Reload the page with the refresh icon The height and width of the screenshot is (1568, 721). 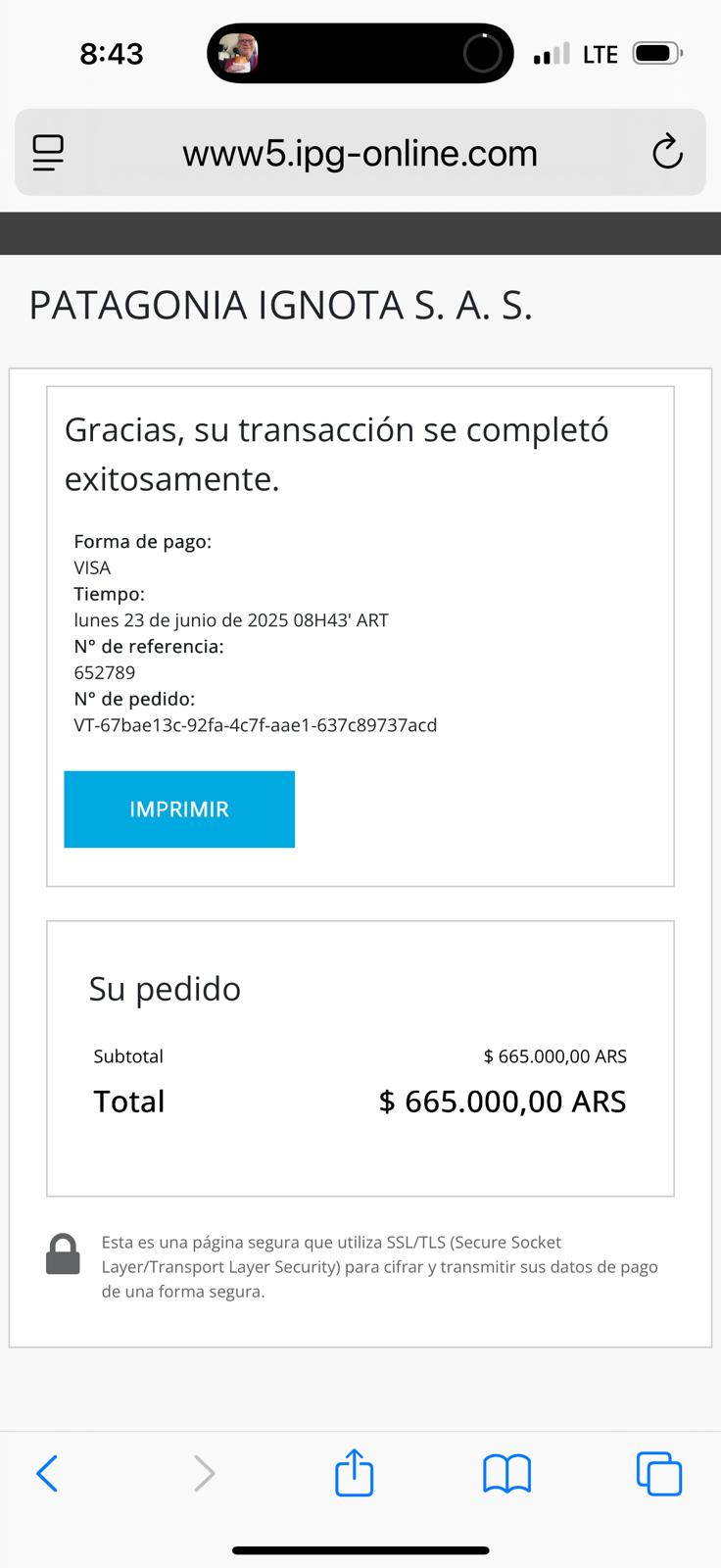click(x=667, y=152)
